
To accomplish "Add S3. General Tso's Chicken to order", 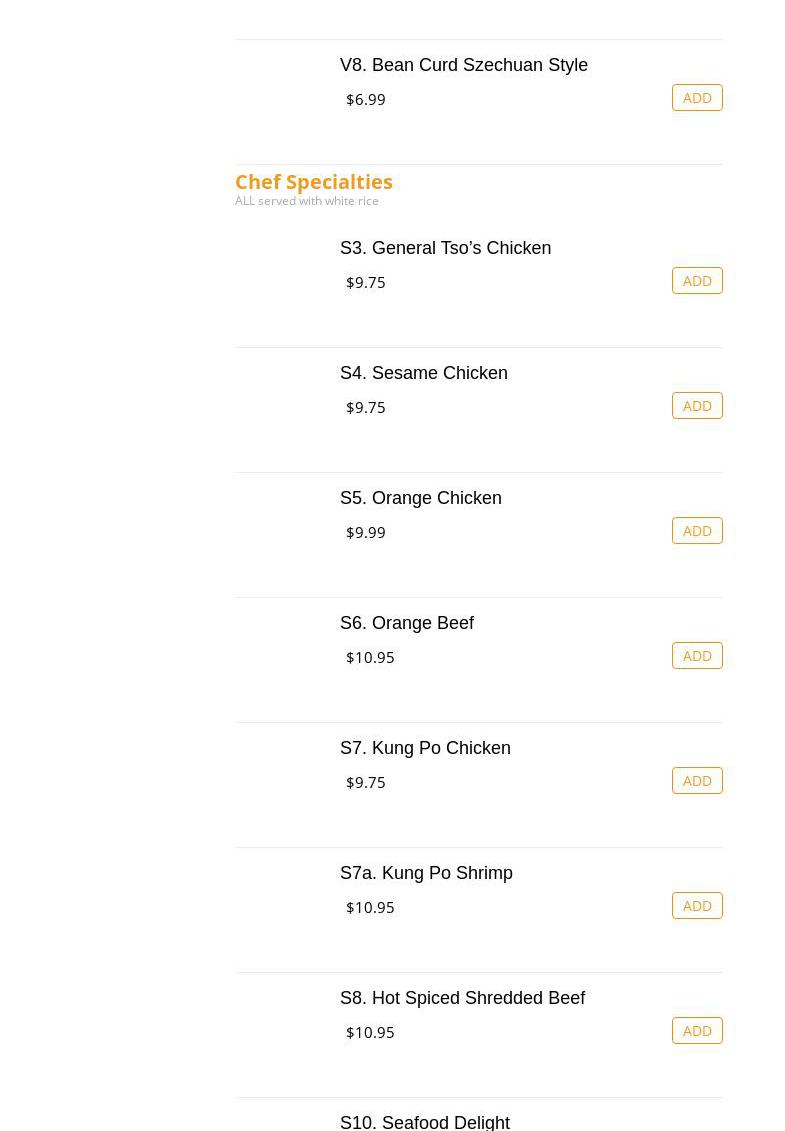I will pos(697,281).
